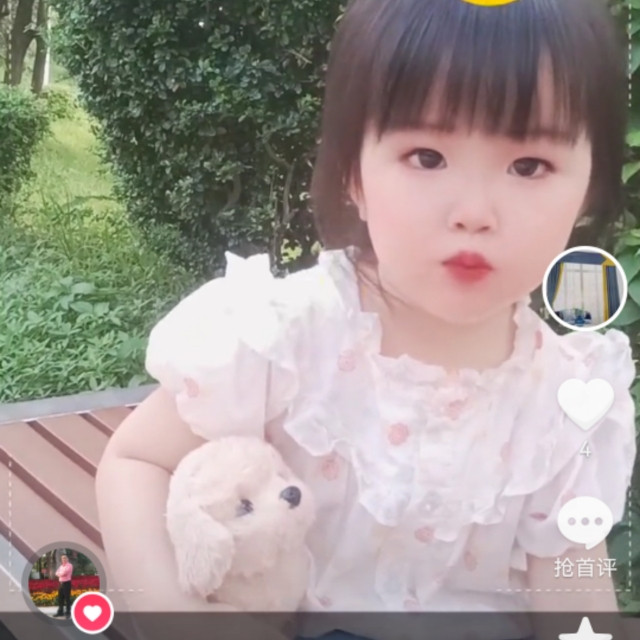Open the creator's round avatar with curtains
Viewport: 640px width, 640px height.
(584, 289)
